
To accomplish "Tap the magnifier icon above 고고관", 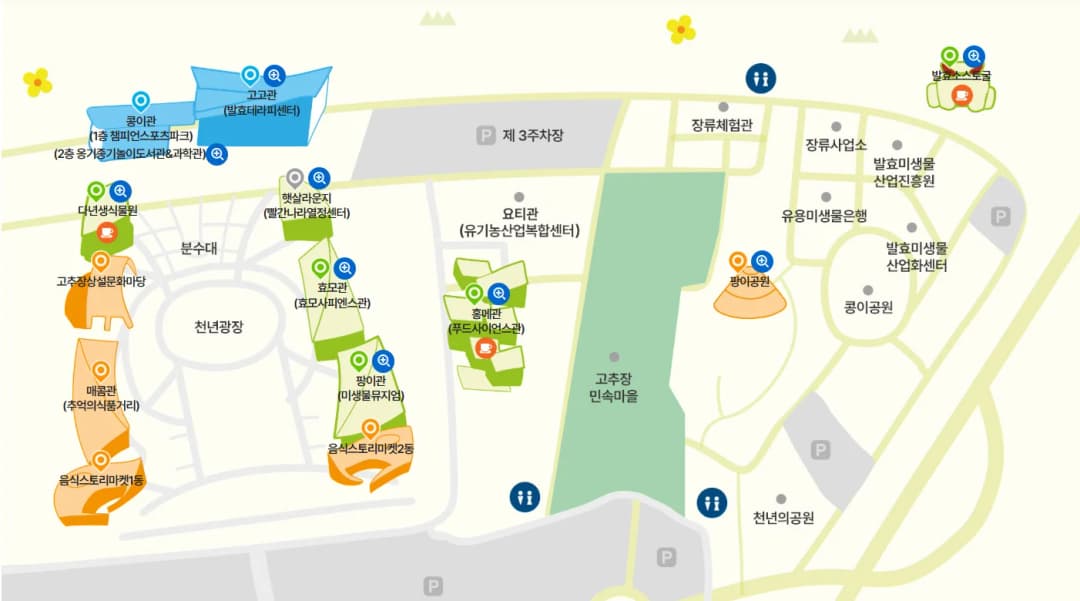I will 274,75.
